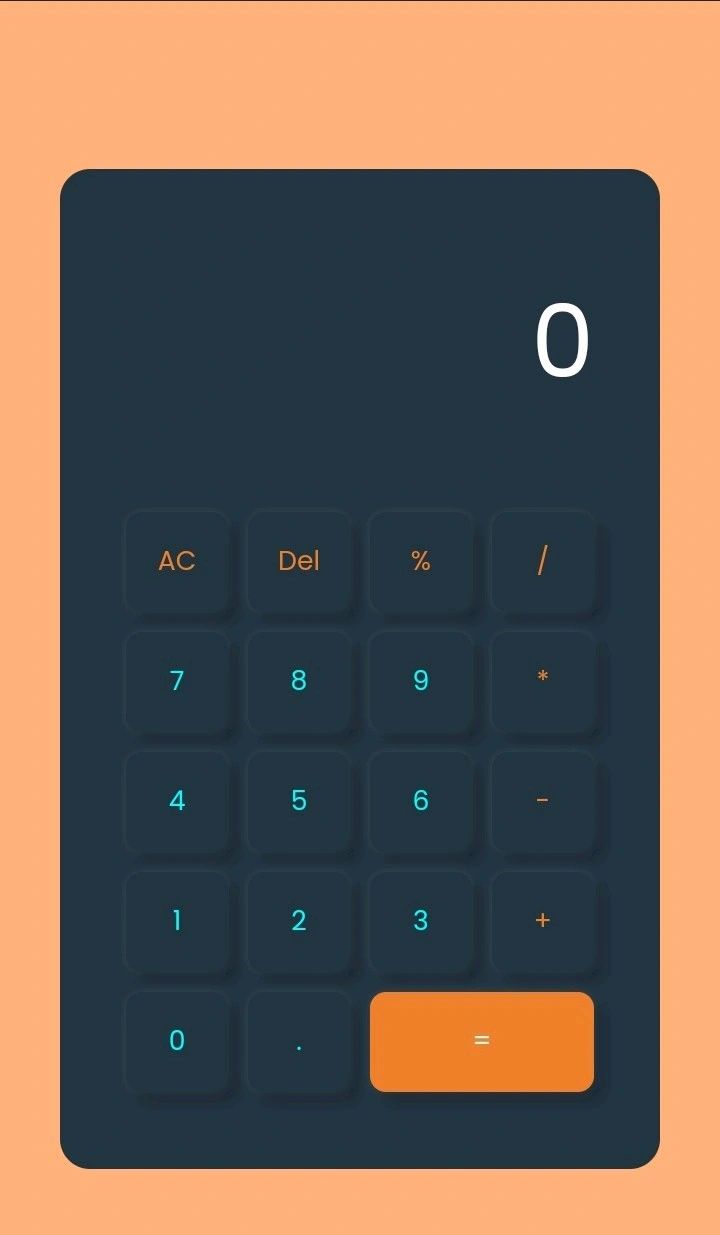Enter number 5

299,801
